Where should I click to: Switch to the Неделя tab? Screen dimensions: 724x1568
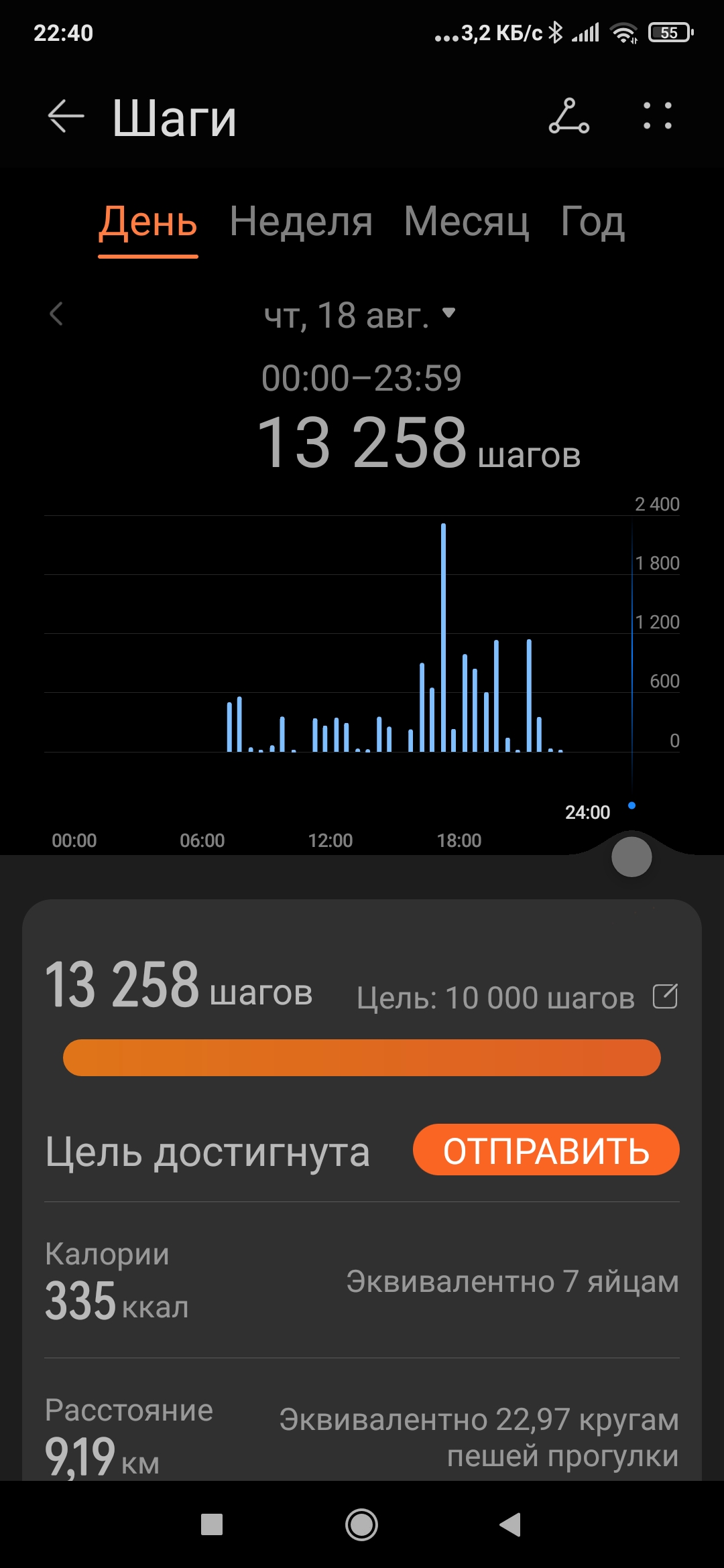coord(301,222)
